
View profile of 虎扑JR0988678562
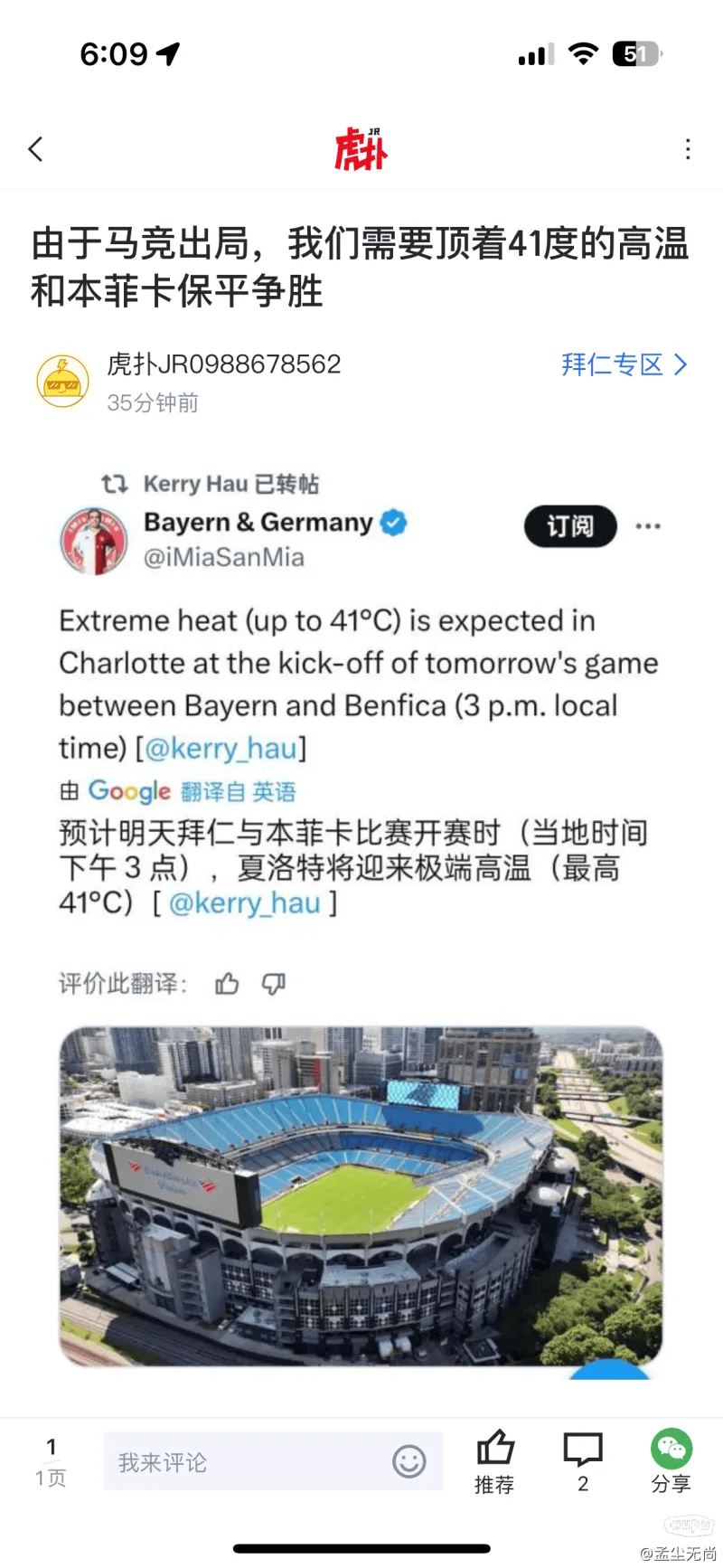click(x=223, y=364)
